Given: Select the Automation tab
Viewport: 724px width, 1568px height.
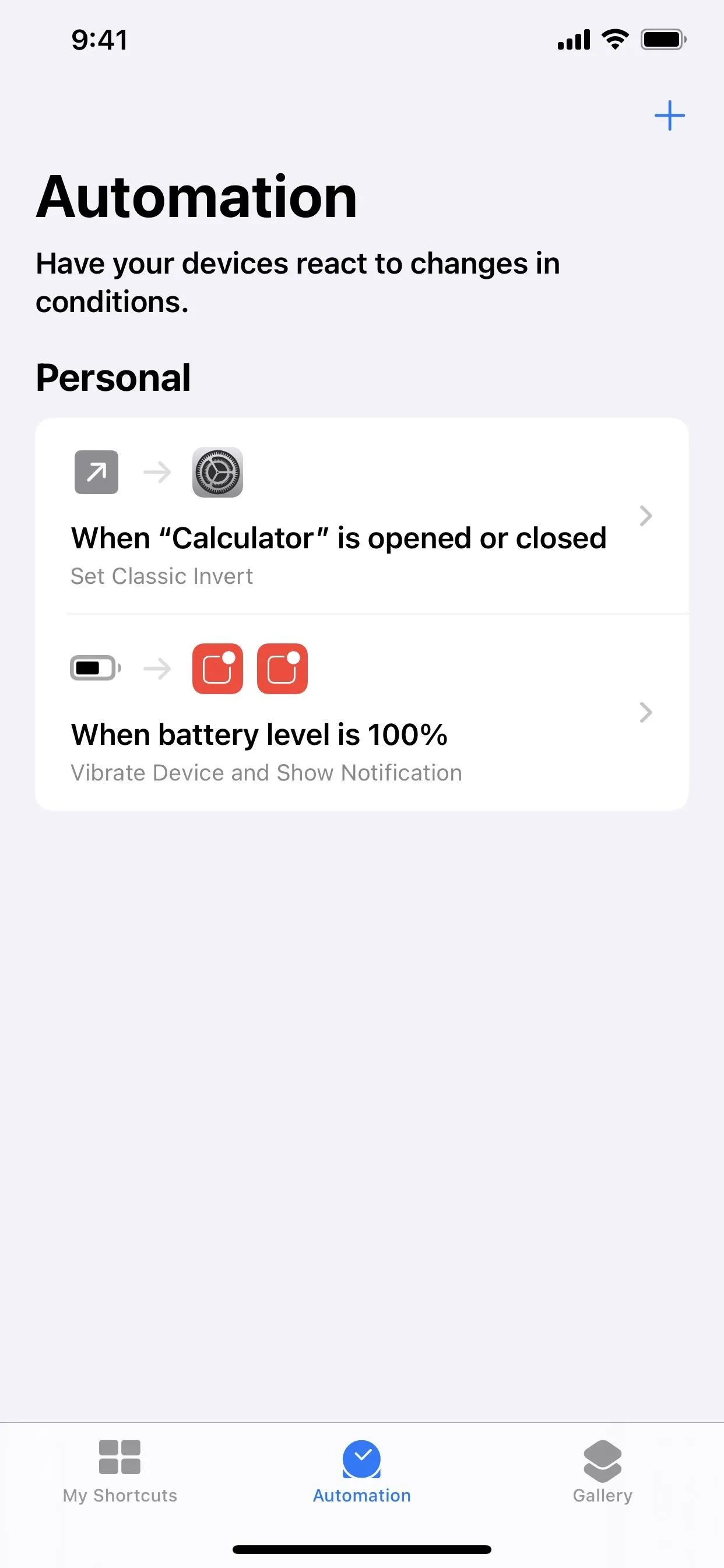Looking at the screenshot, I should pyautogui.click(x=362, y=1471).
